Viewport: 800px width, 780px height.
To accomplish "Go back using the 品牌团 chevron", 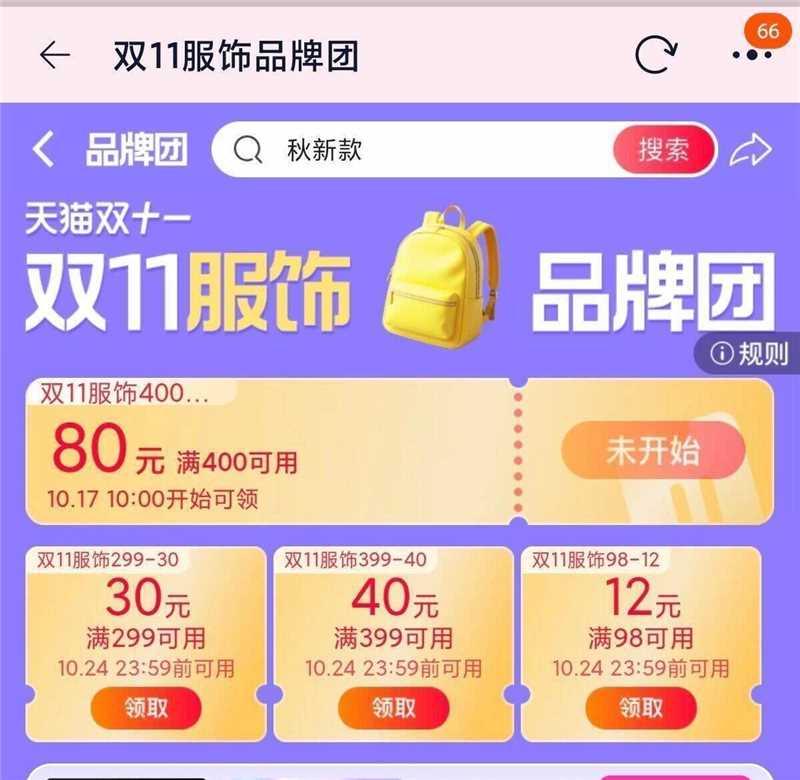I will click(42, 150).
